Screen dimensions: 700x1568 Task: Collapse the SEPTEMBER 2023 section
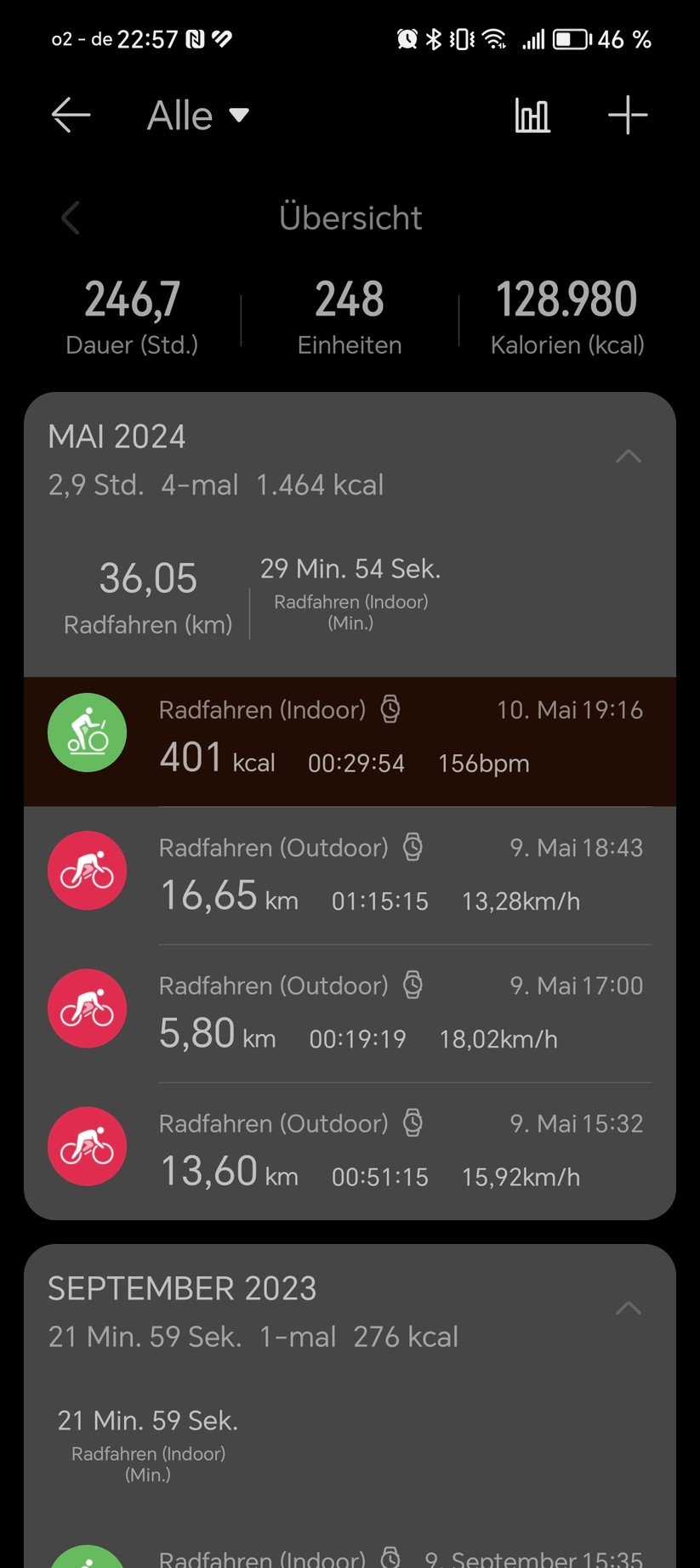click(628, 1309)
